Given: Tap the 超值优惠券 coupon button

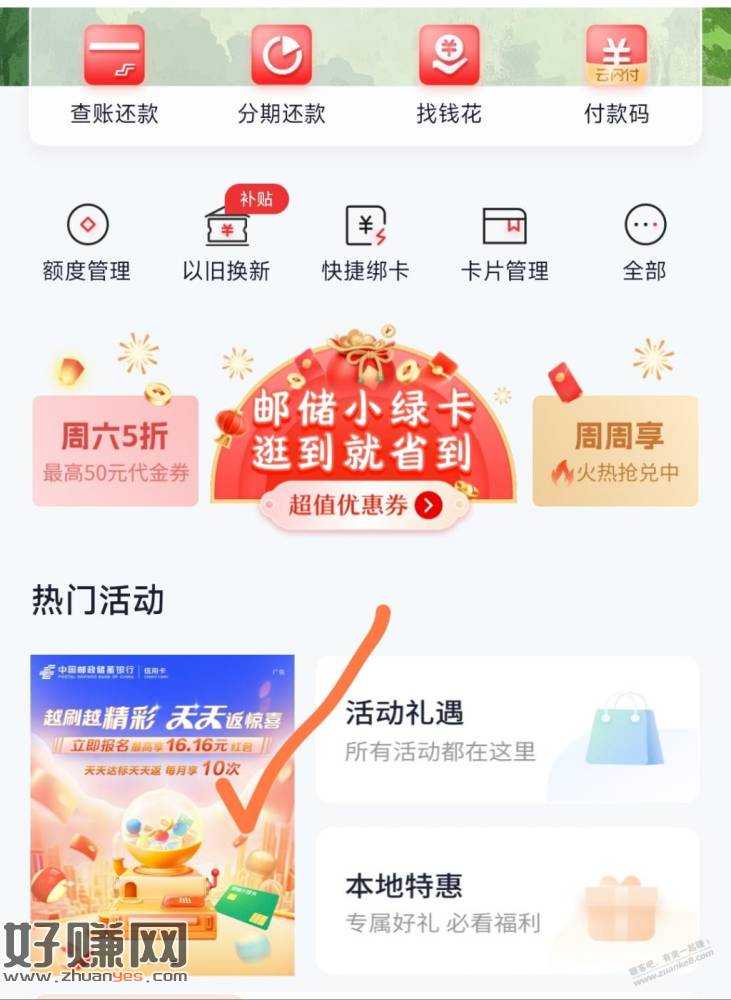Looking at the screenshot, I should (x=364, y=505).
